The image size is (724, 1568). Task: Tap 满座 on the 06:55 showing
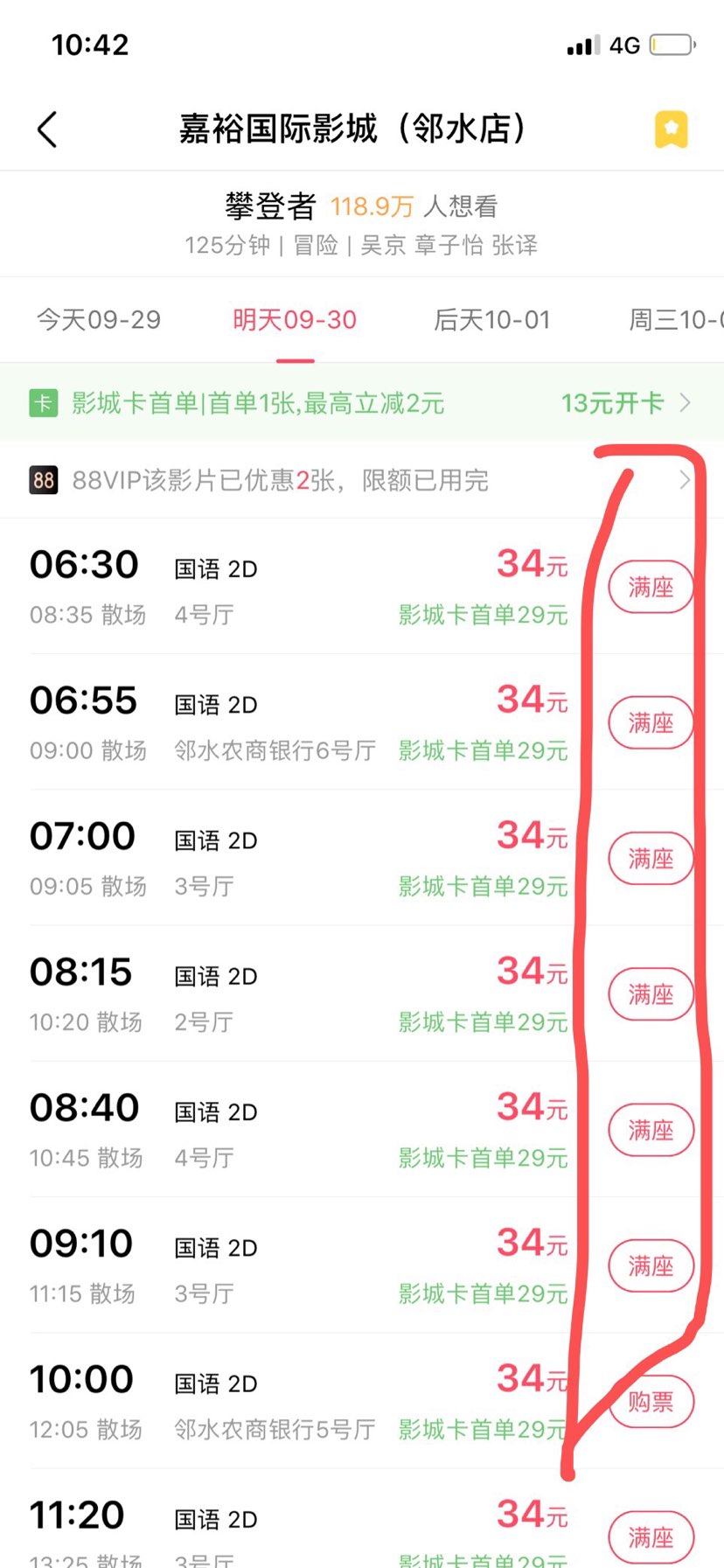651,722
